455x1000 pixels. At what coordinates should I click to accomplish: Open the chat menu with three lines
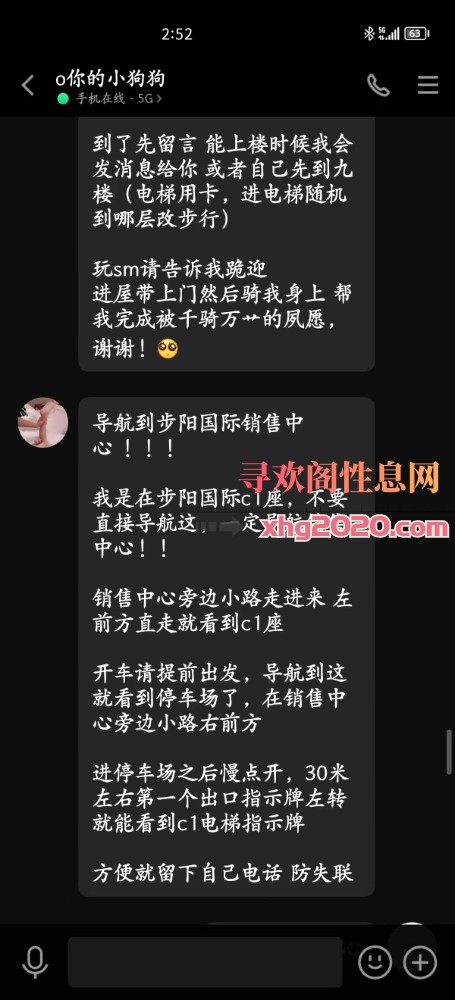[428, 85]
